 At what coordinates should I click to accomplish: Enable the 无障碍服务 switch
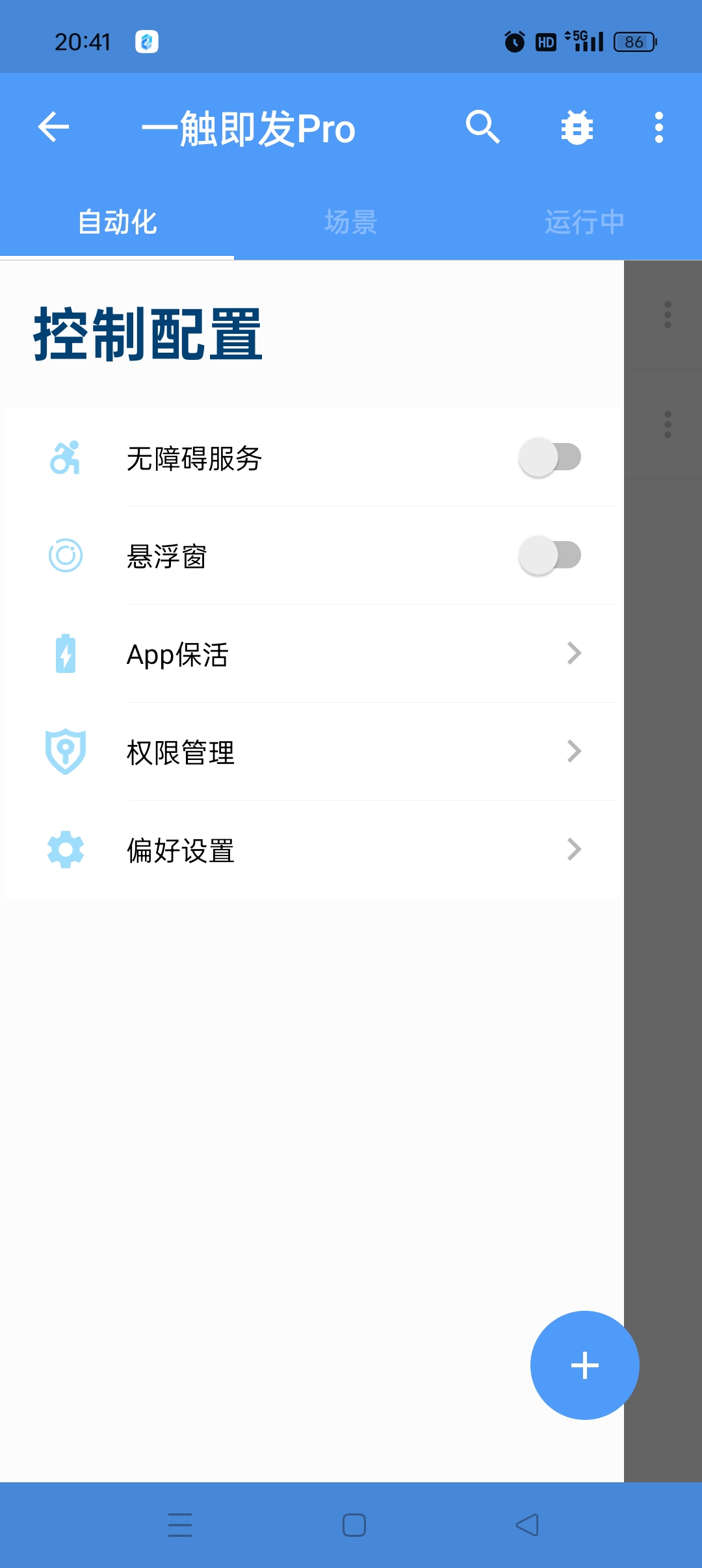coord(550,457)
